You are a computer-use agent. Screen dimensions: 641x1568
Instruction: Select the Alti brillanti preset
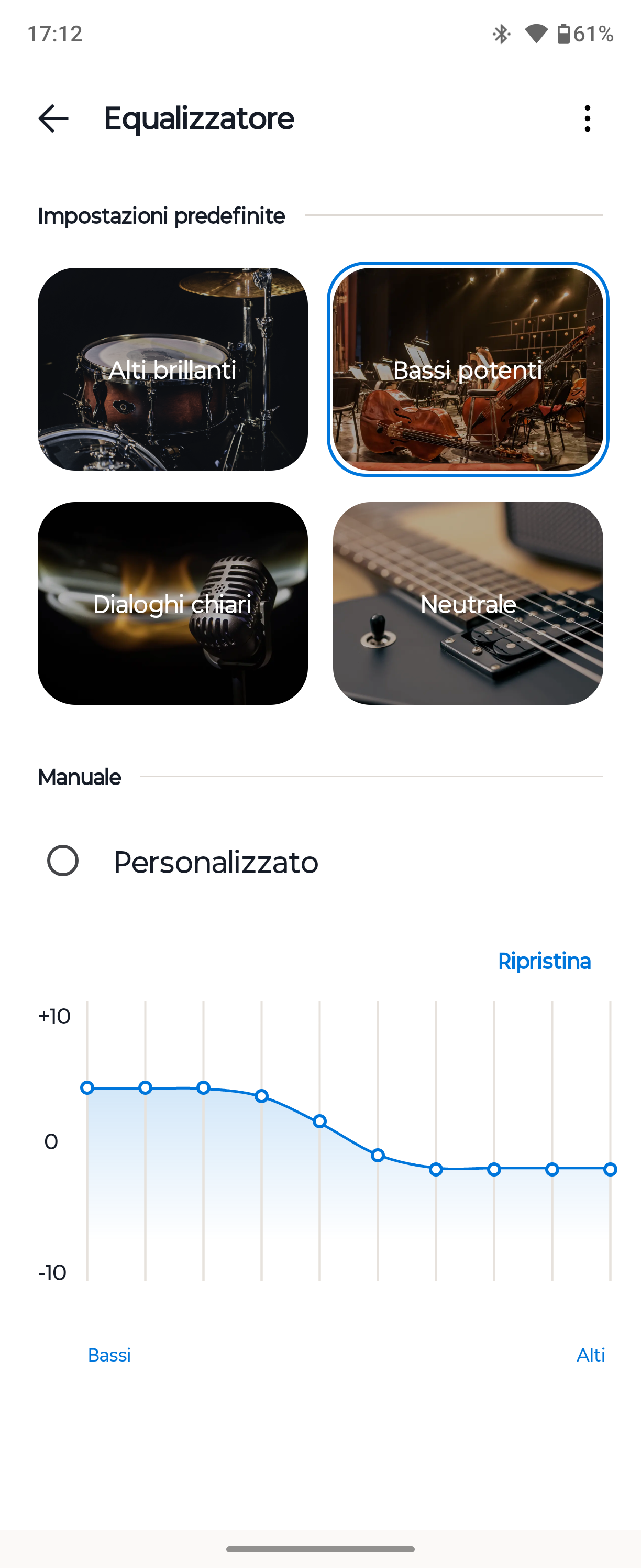(x=173, y=369)
